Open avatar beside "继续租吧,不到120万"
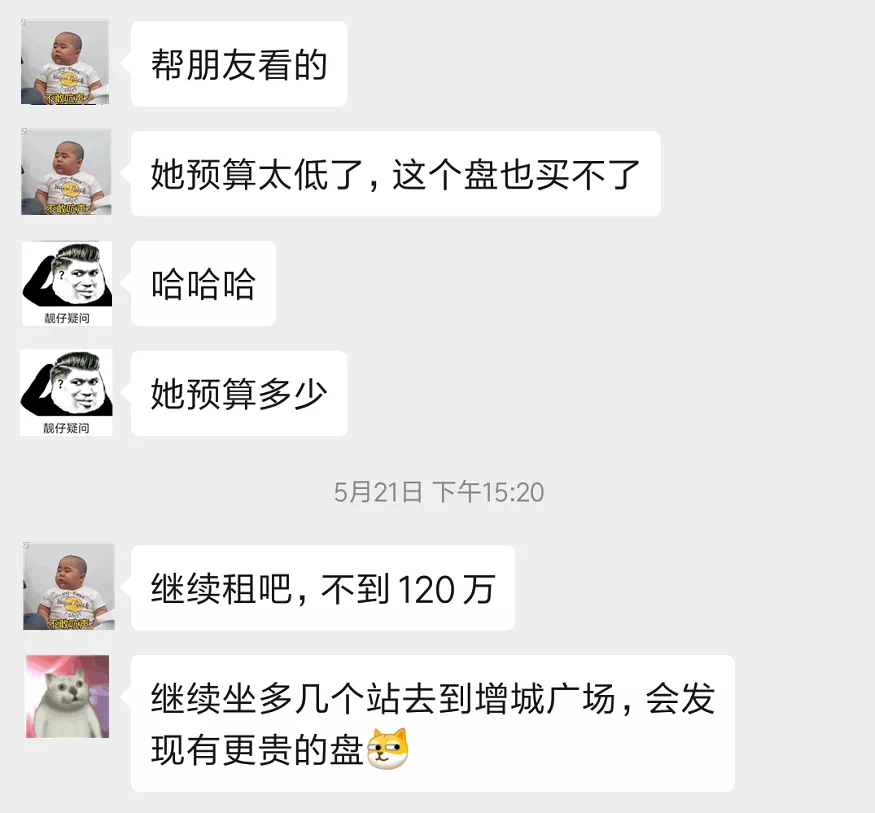The height and width of the screenshot is (813, 875). (68, 586)
